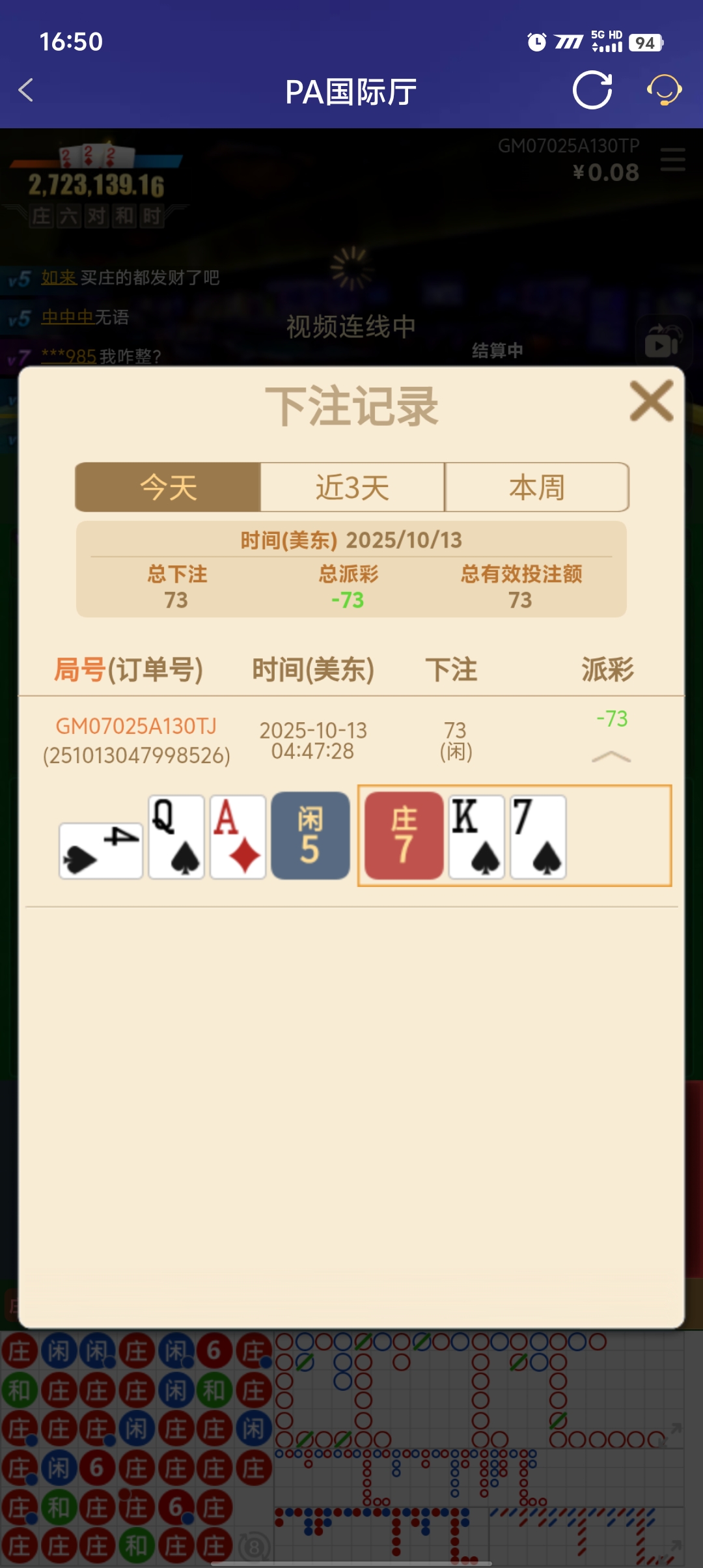The width and height of the screenshot is (703, 1568).
Task: Open customer service via the headset icon
Action: pyautogui.click(x=664, y=91)
